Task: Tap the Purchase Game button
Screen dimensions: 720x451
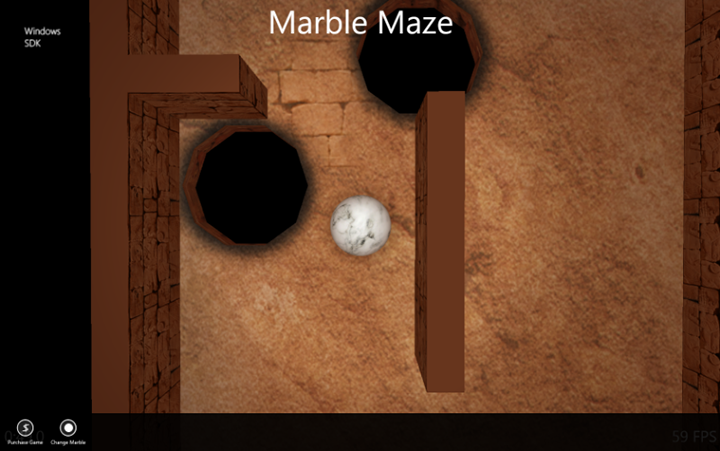Action: [x=25, y=428]
